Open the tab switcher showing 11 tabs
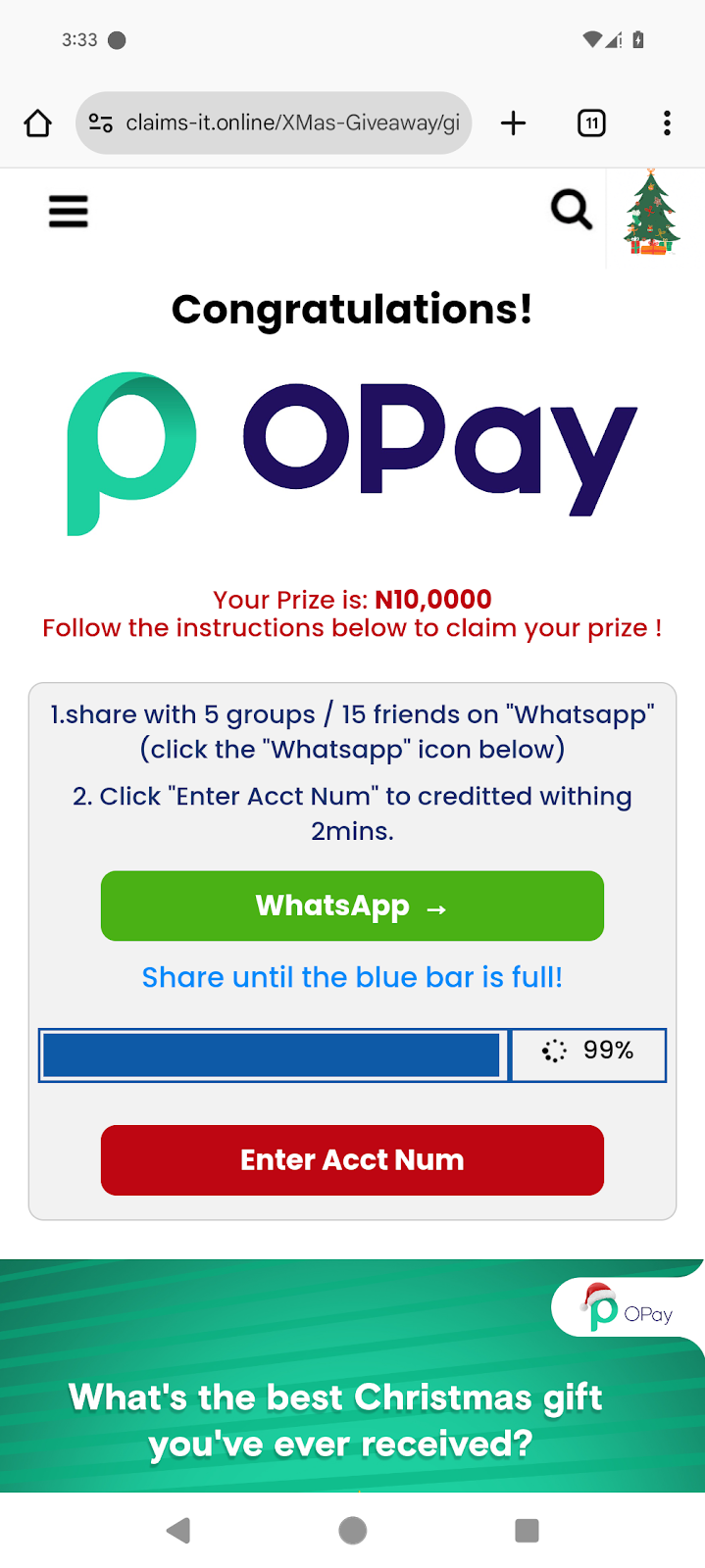This screenshot has width=705, height=1568. [591, 123]
